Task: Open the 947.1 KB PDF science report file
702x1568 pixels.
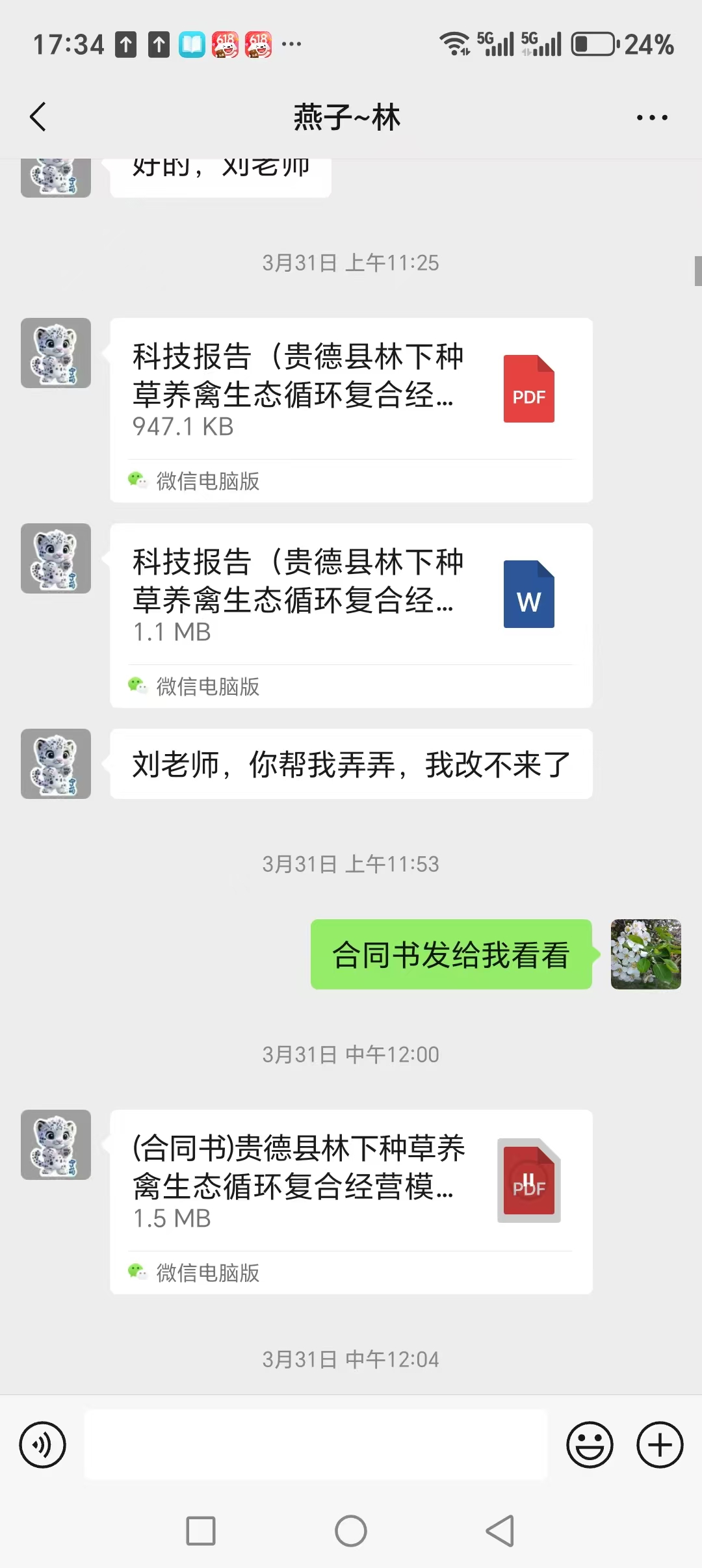Action: pyautogui.click(x=351, y=390)
